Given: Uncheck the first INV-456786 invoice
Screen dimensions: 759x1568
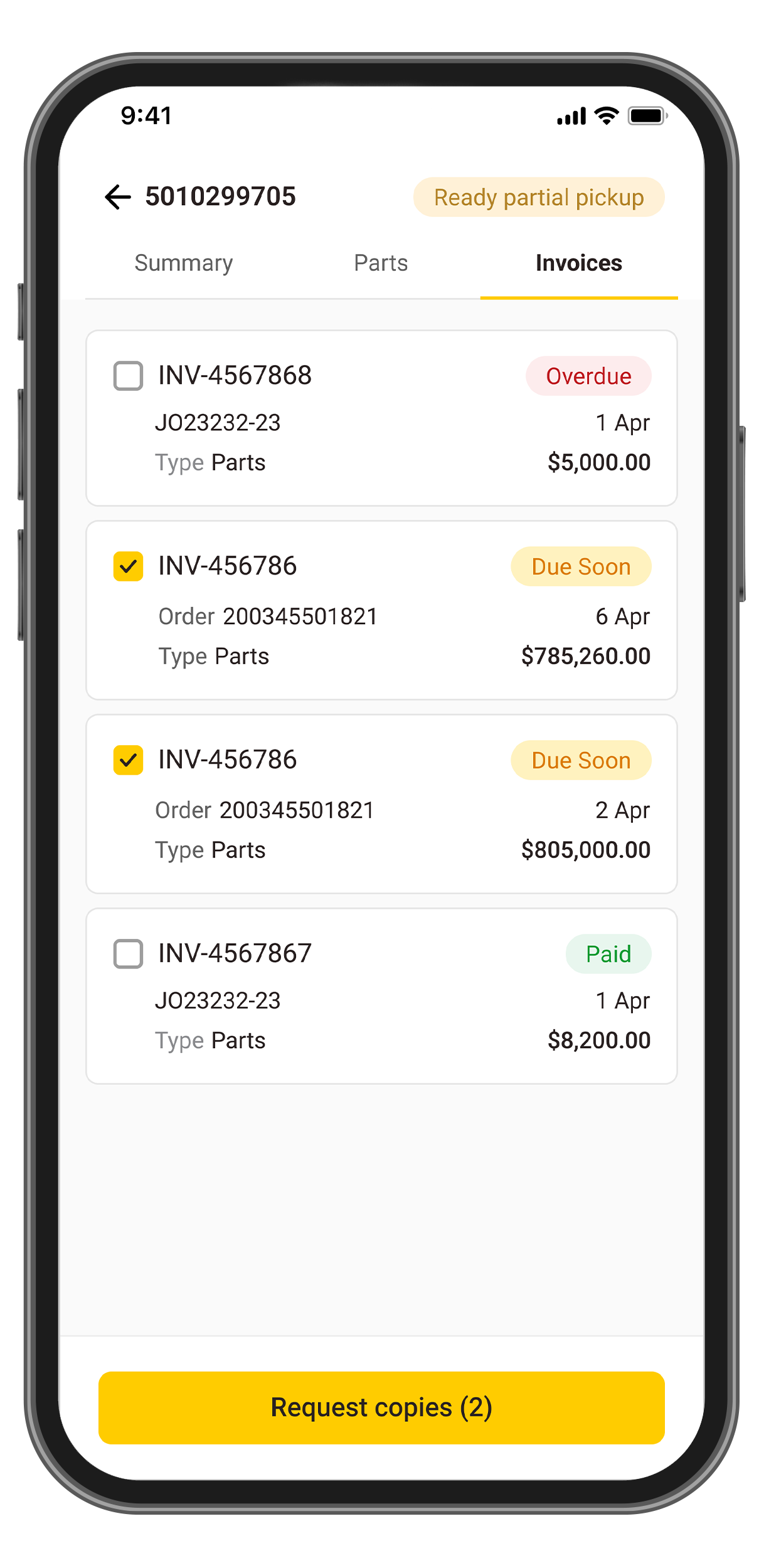Looking at the screenshot, I should pos(127,566).
